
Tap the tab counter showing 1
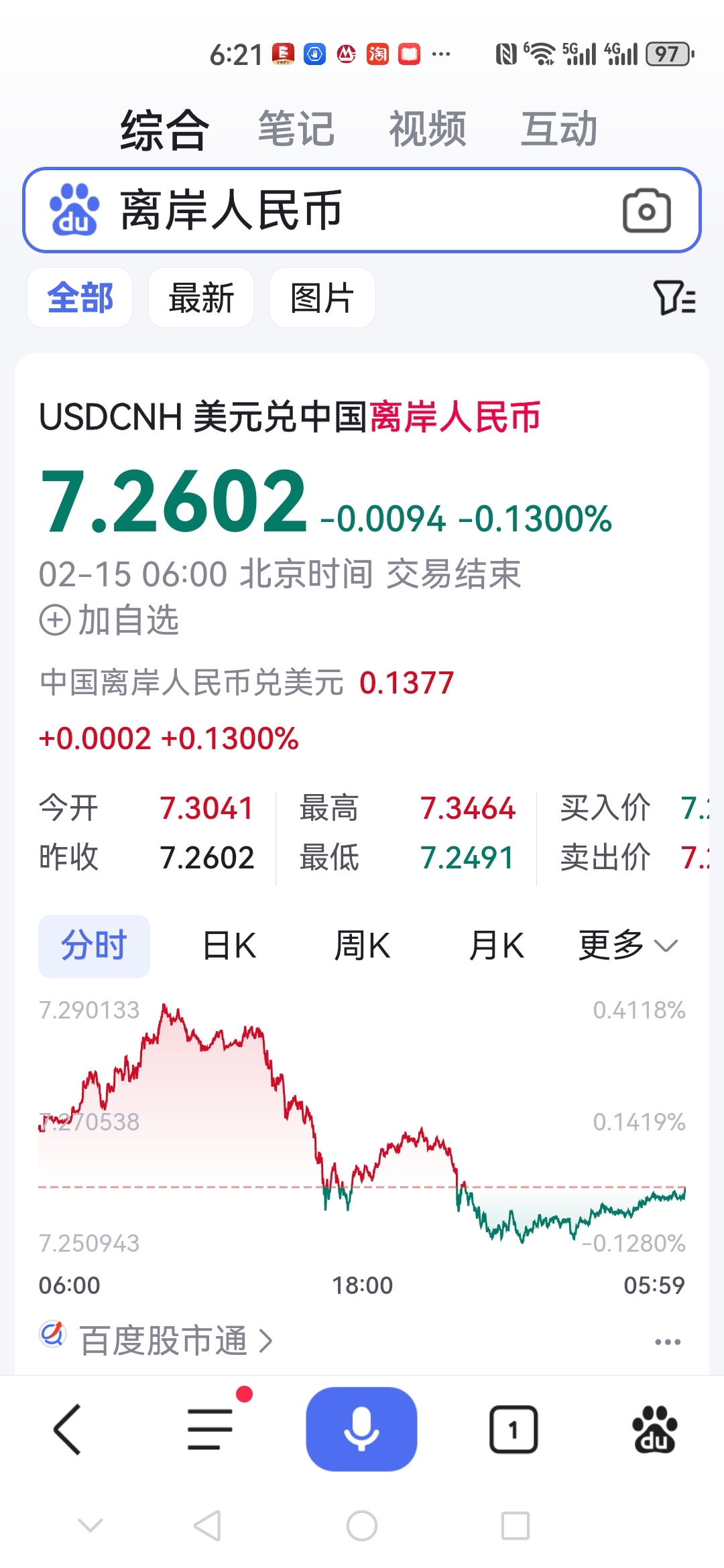coord(513,1427)
